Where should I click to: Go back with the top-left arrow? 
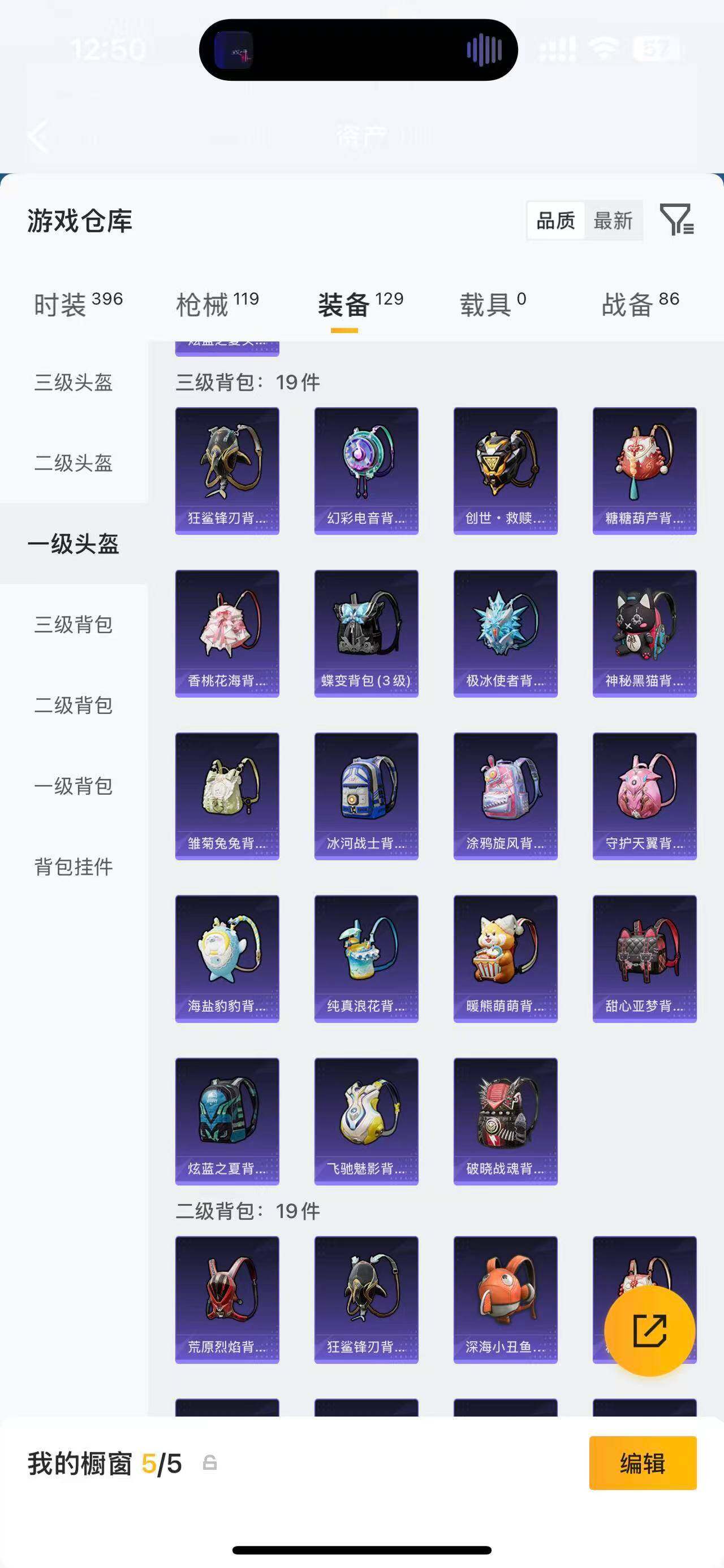[38, 136]
